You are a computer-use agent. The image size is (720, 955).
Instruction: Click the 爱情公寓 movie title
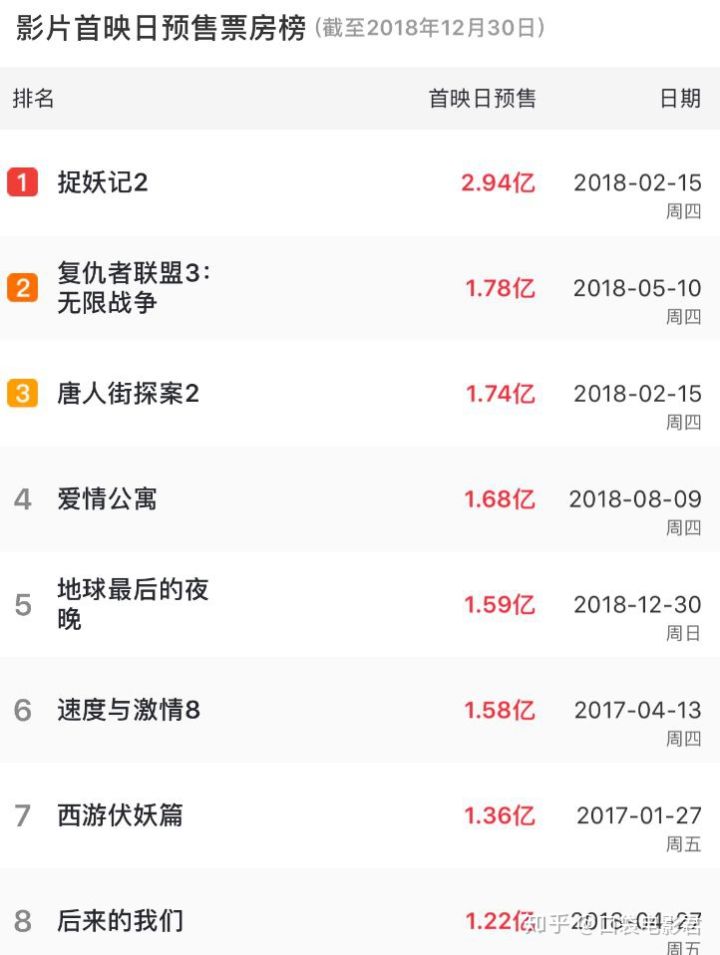(x=104, y=499)
